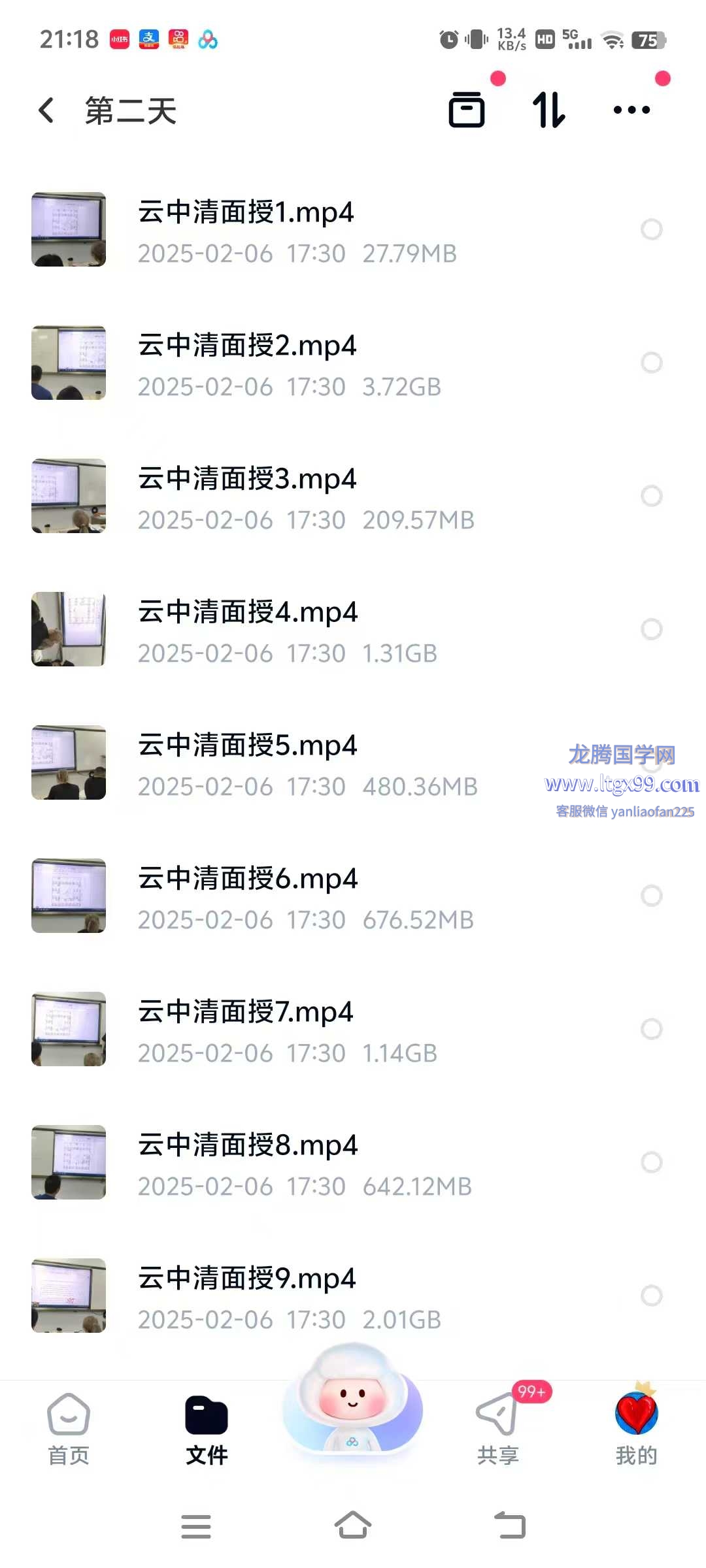
Task: Tick the circle for 云中清面授1.mp4
Action: point(651,229)
